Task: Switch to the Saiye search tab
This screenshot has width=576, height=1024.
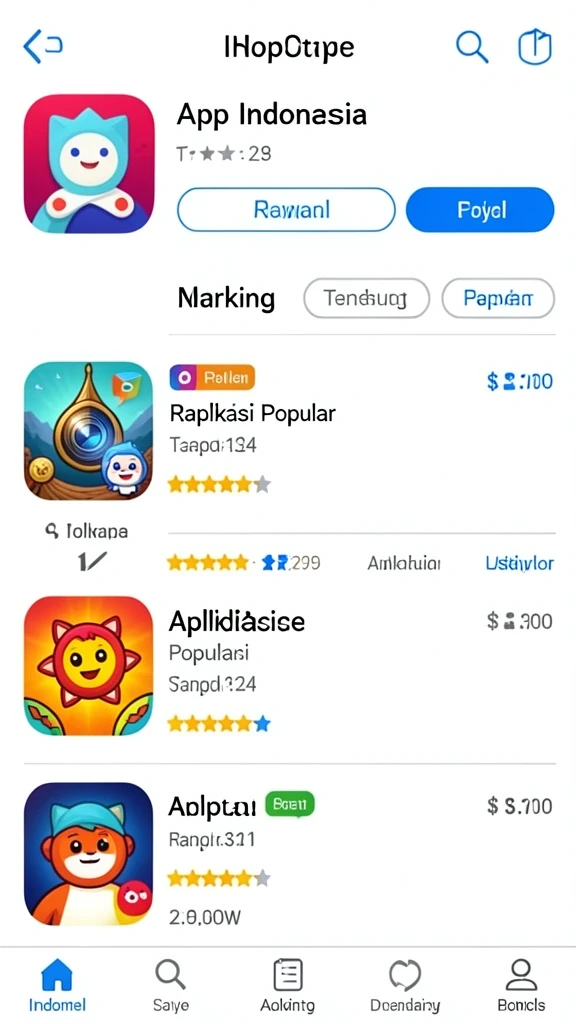Action: coord(171,985)
